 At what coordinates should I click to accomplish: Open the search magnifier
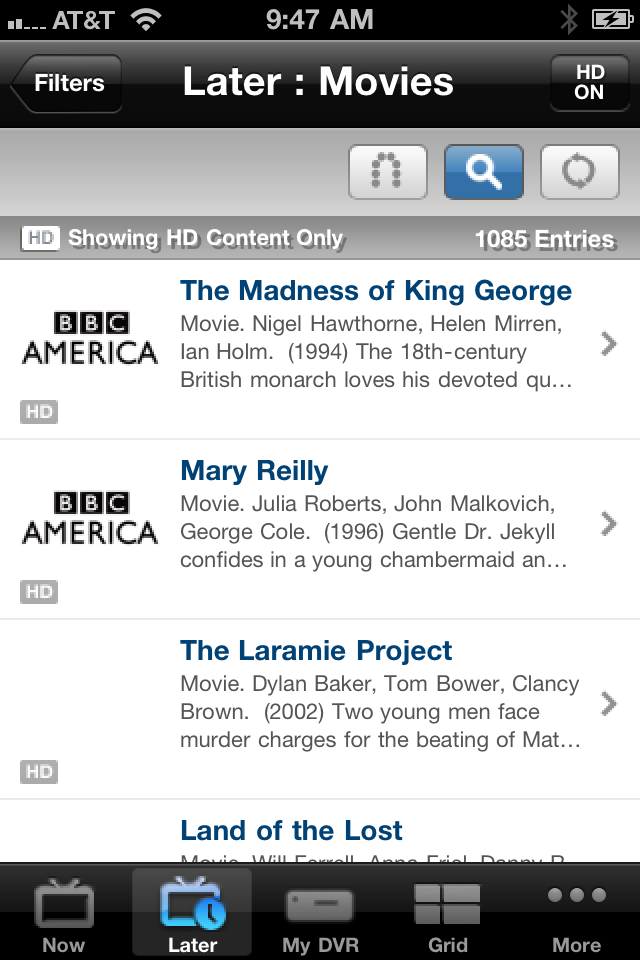pyautogui.click(x=484, y=172)
